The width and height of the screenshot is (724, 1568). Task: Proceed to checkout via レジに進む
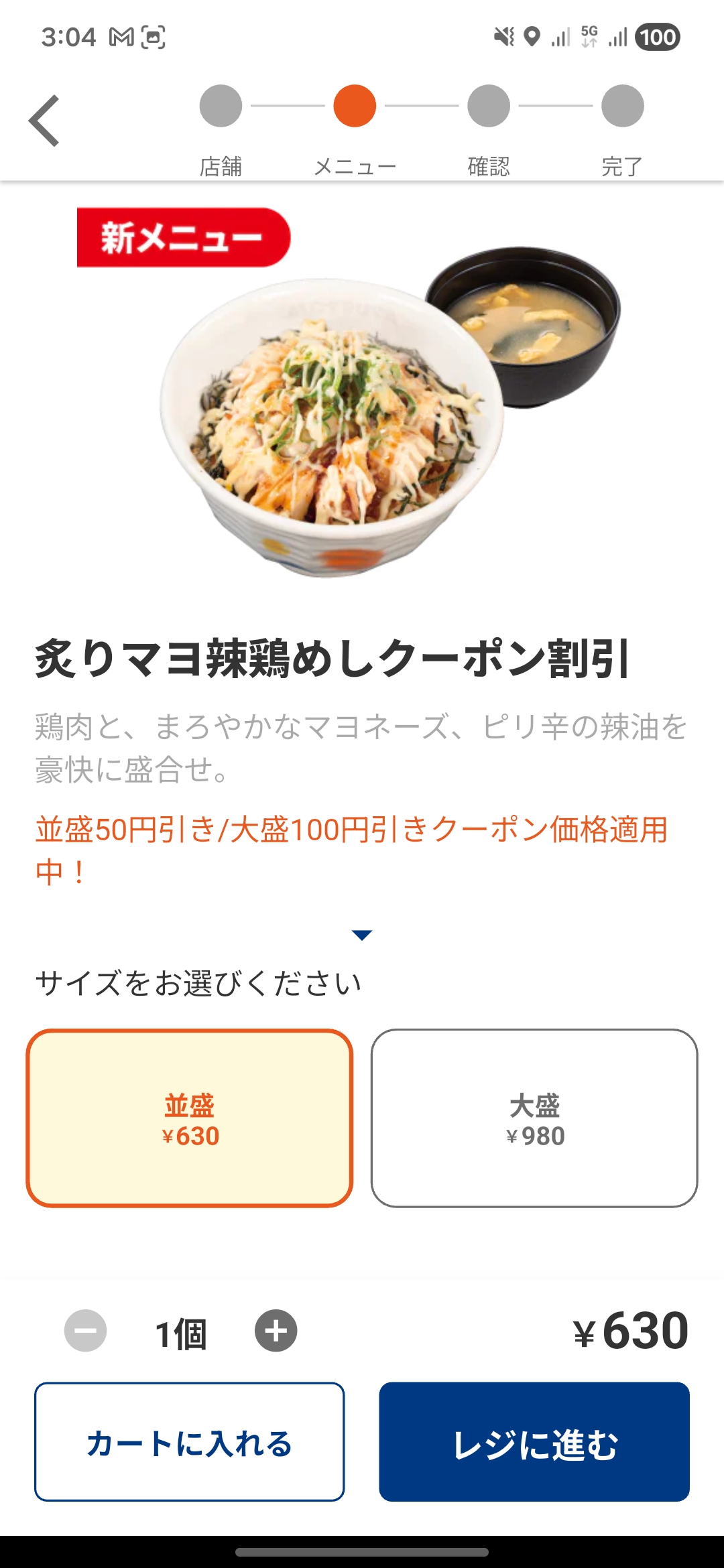[x=534, y=1441]
